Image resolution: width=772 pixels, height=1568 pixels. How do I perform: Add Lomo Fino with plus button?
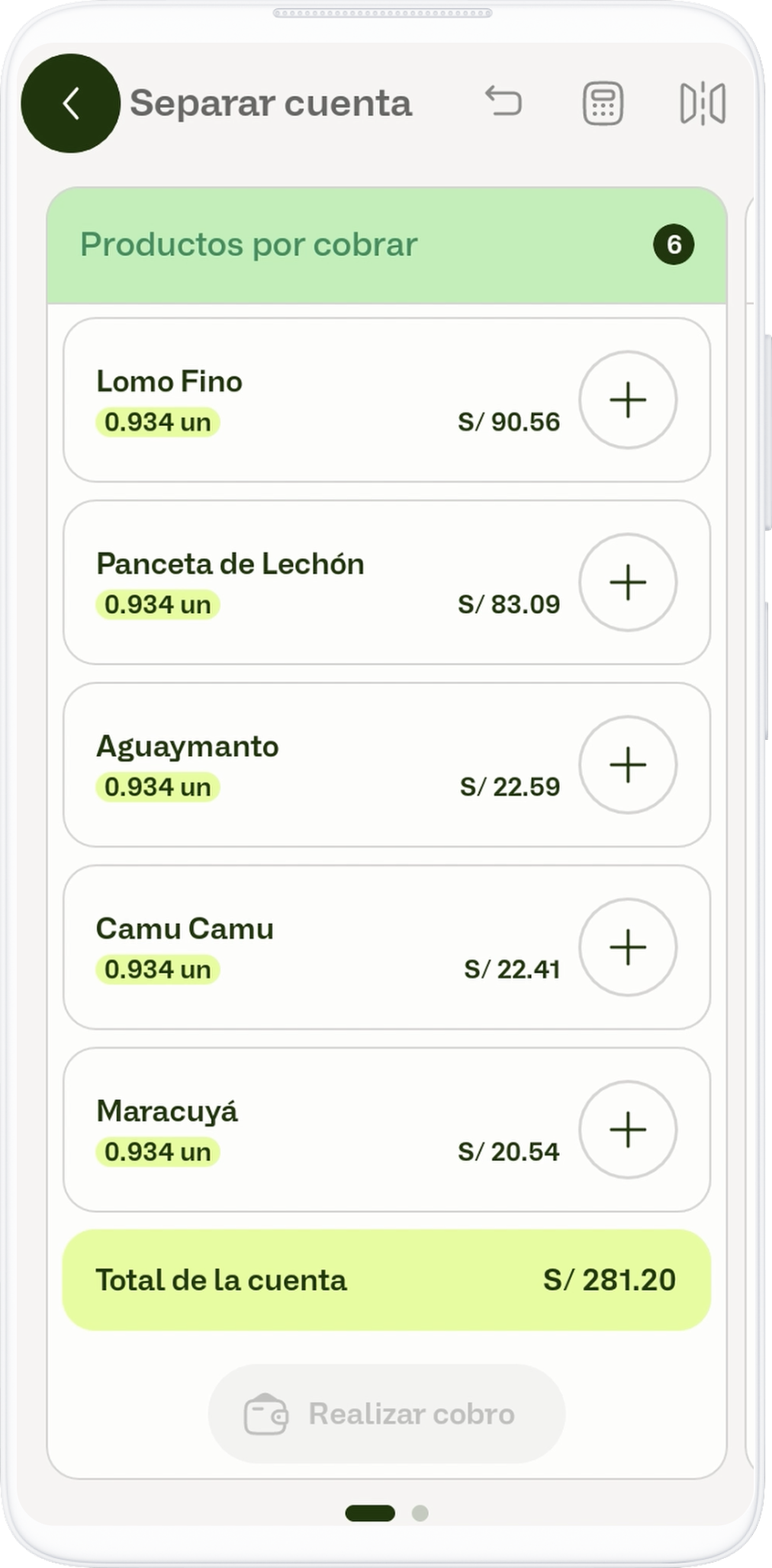[x=628, y=400]
